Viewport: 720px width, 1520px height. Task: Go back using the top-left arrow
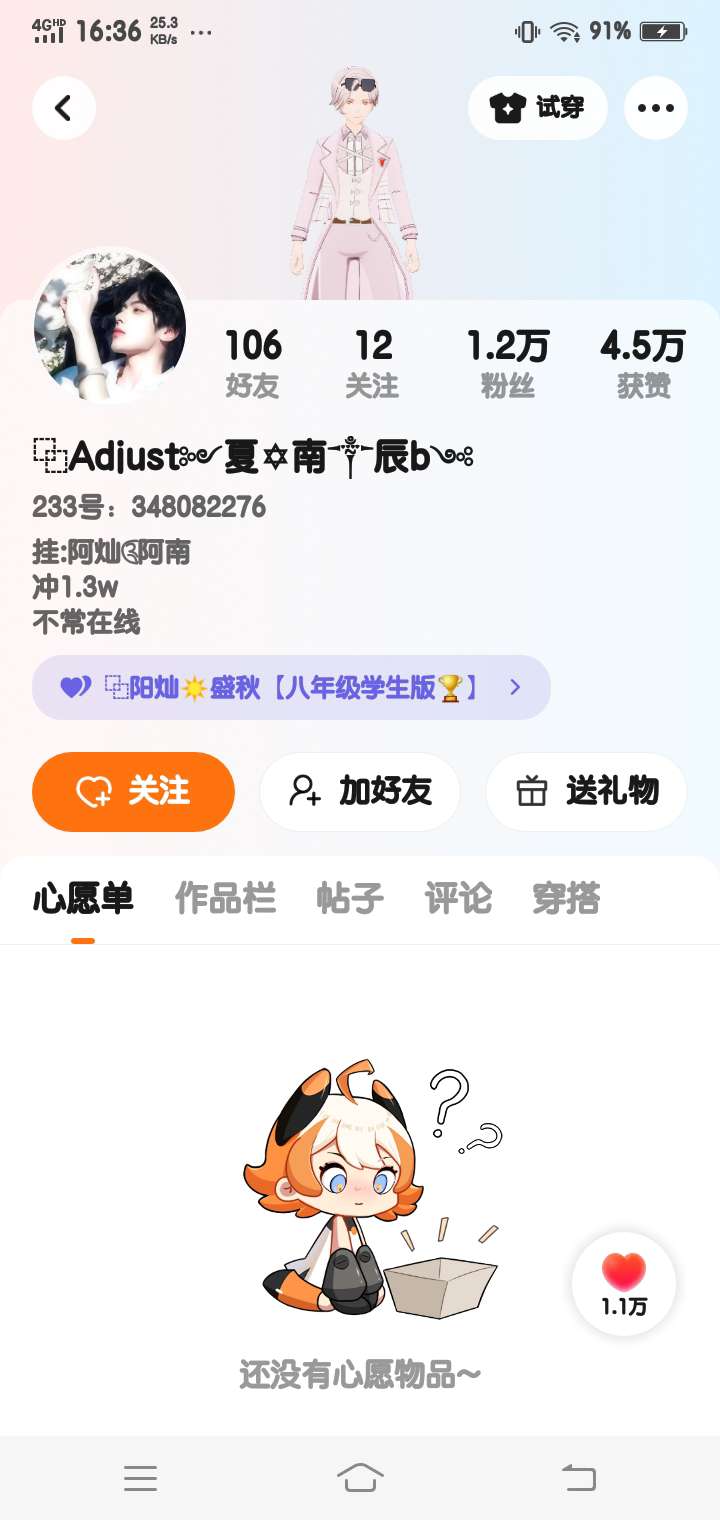[x=63, y=108]
